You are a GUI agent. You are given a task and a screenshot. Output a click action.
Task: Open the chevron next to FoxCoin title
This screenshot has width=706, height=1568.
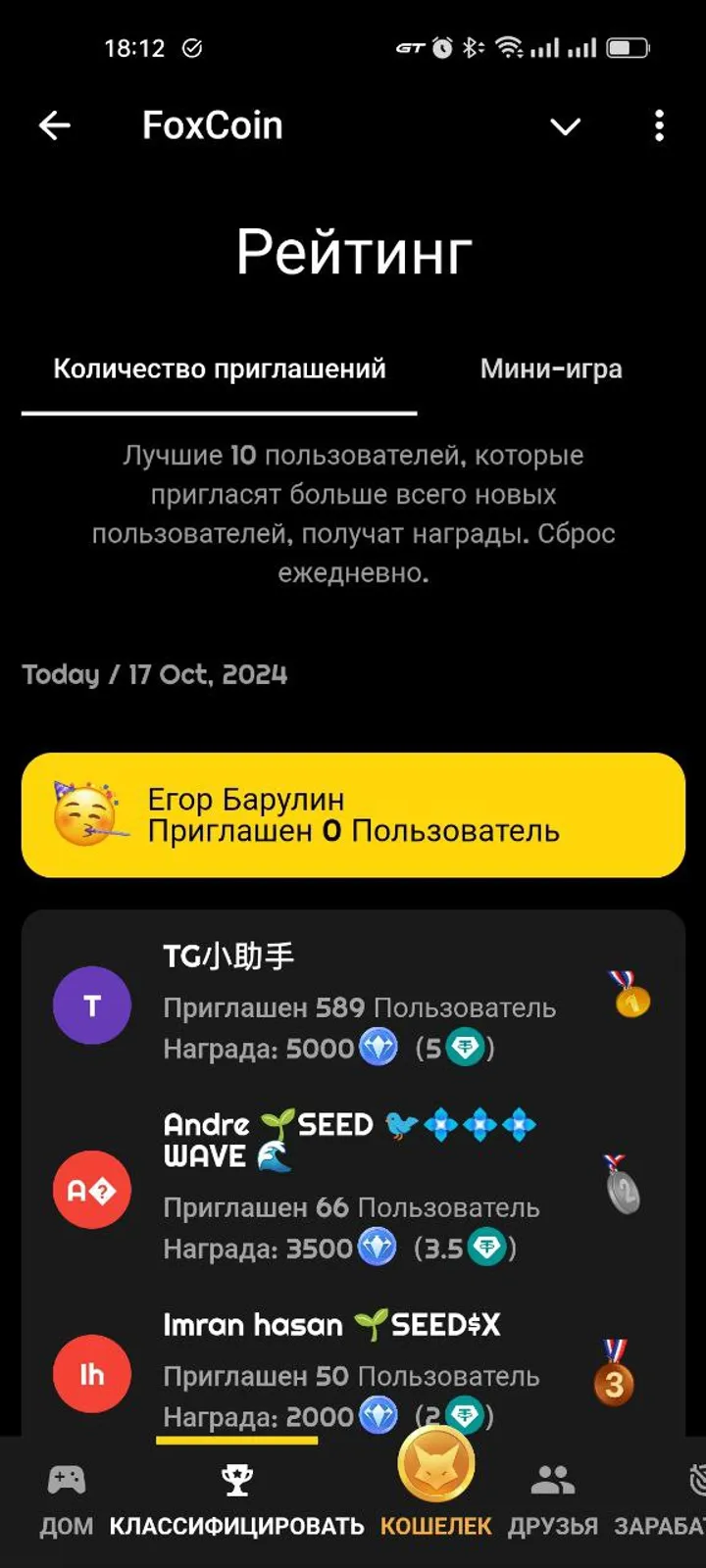point(565,125)
